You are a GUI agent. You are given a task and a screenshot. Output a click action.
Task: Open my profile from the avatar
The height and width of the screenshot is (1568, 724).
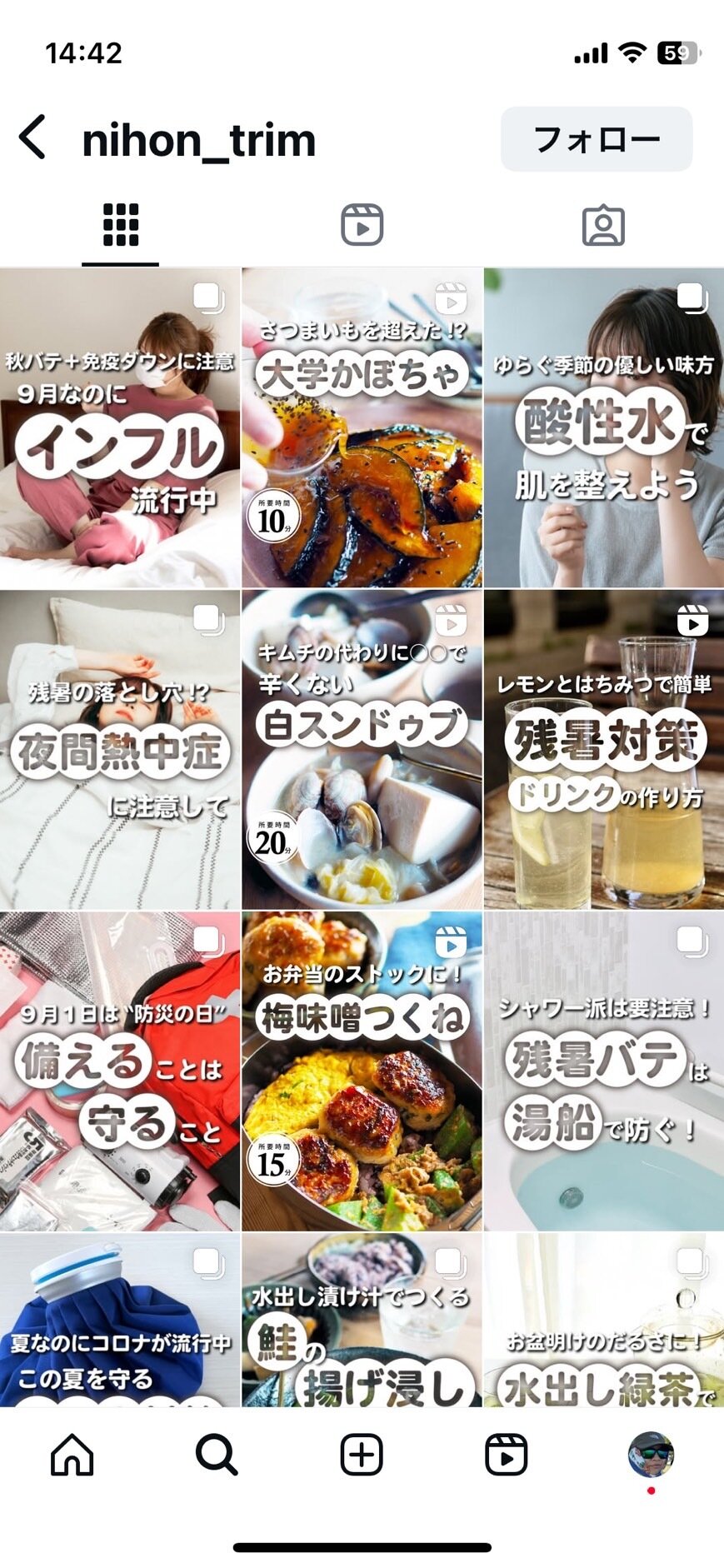651,1455
